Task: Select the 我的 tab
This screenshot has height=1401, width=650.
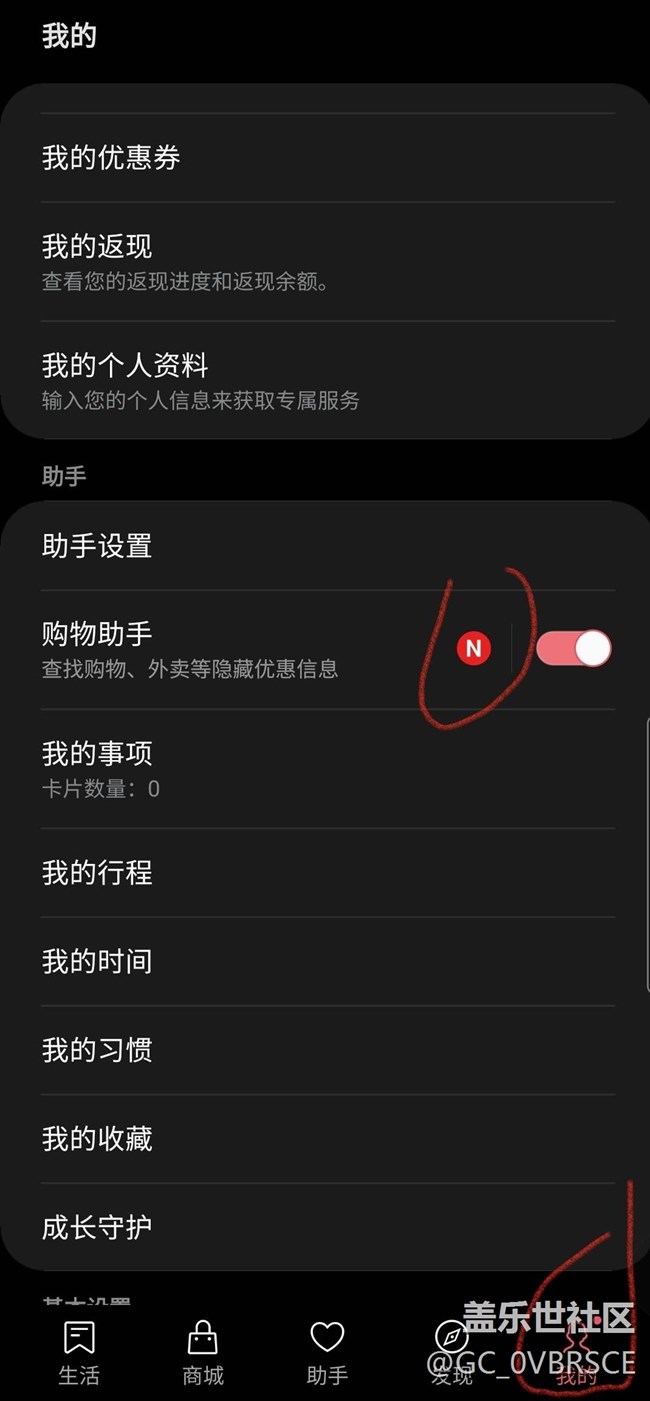Action: 576,1353
